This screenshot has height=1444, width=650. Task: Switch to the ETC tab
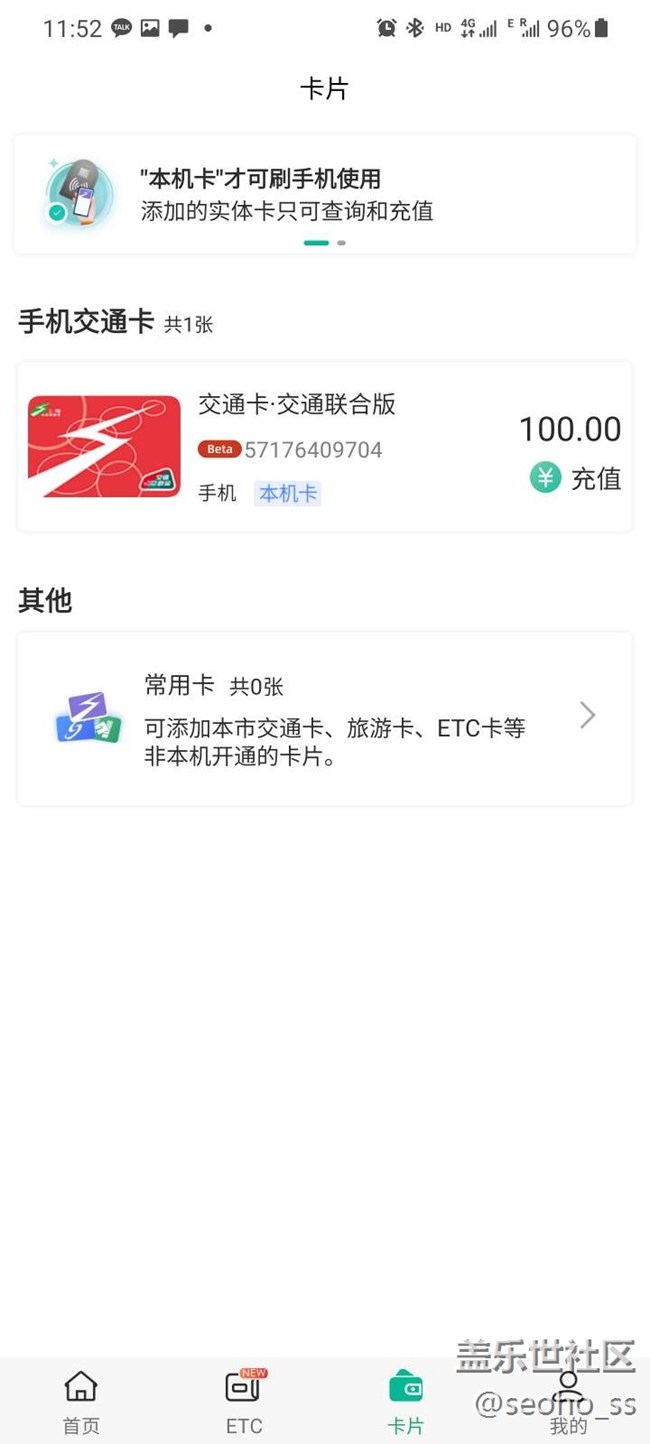coord(243,1401)
